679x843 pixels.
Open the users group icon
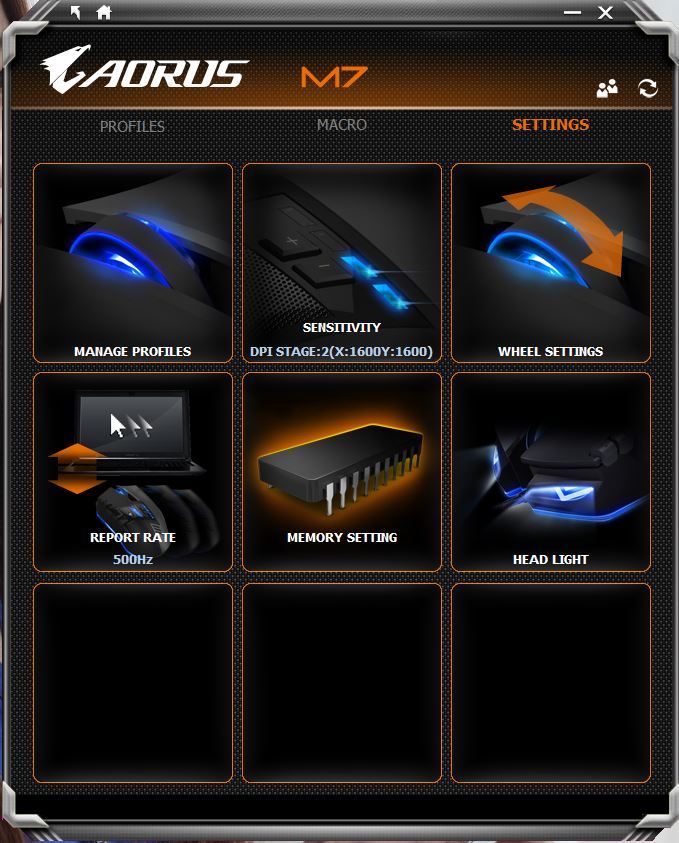pyautogui.click(x=607, y=89)
